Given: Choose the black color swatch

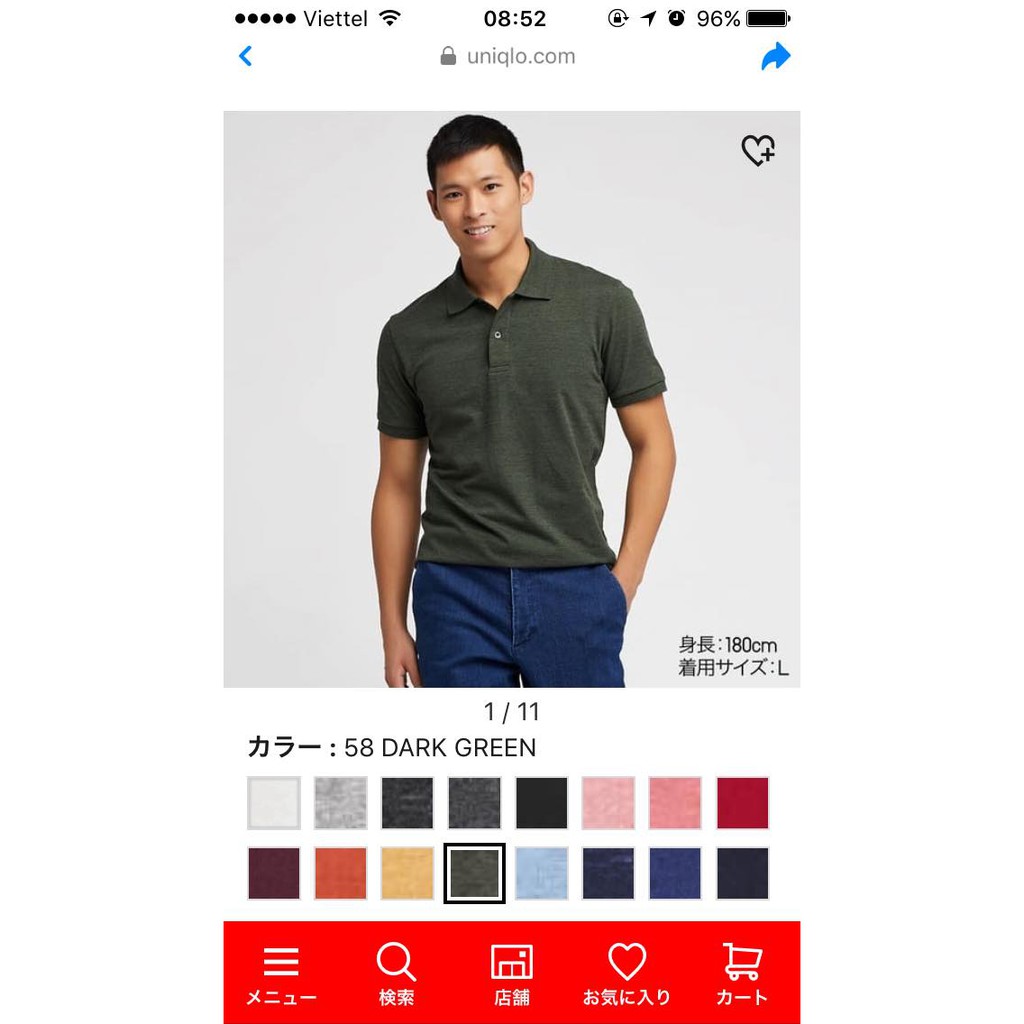Looking at the screenshot, I should click(542, 803).
